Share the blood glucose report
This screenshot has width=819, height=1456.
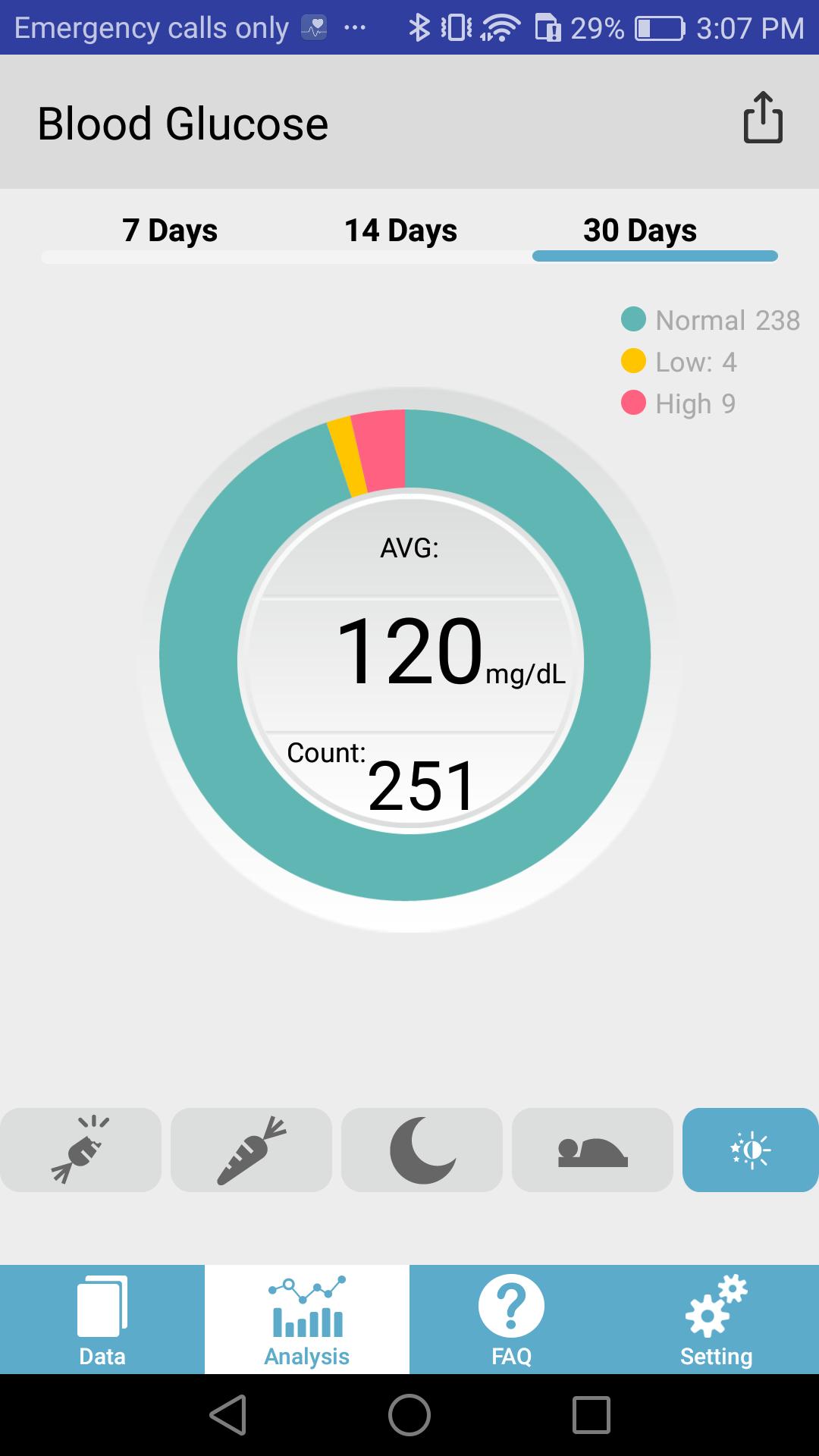[762, 119]
